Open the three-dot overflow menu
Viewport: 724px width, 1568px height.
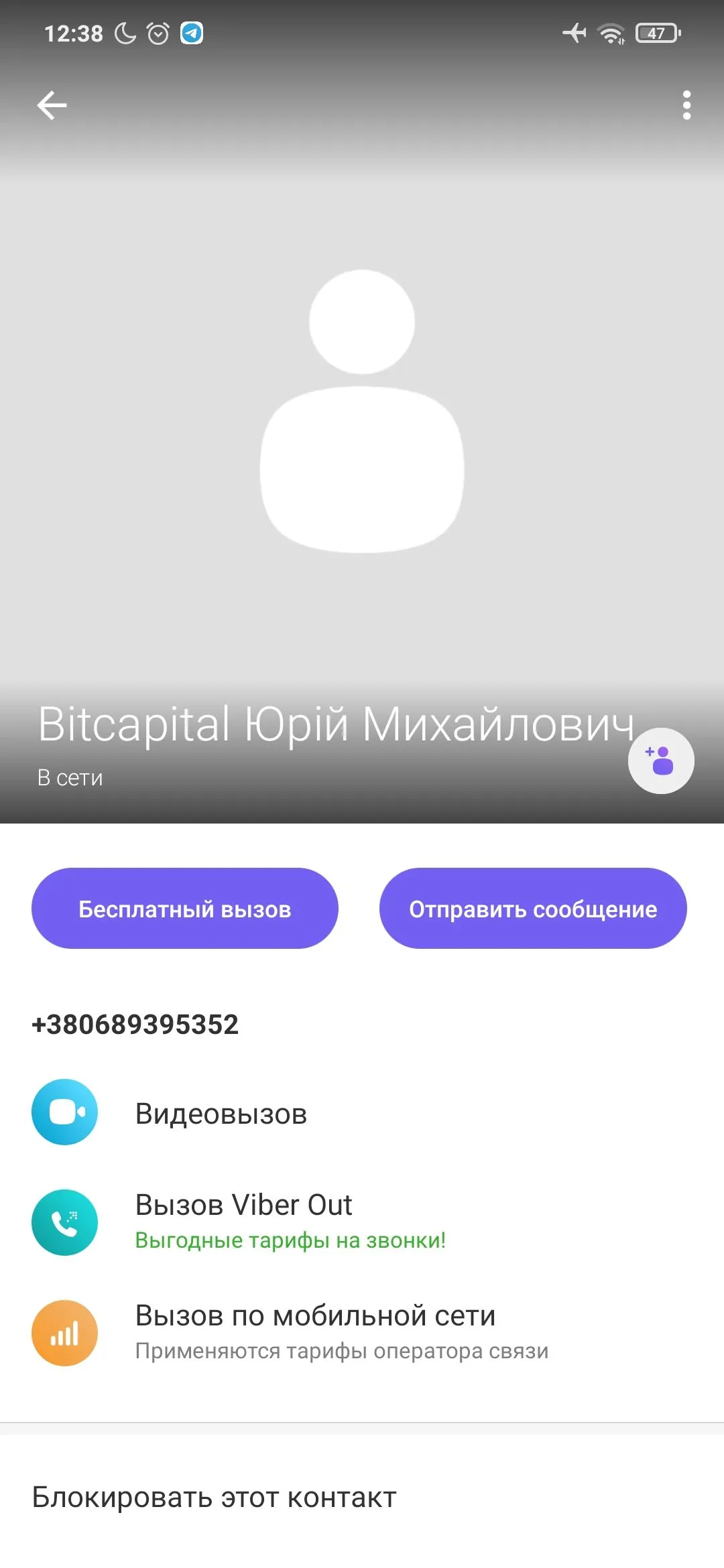(x=686, y=105)
